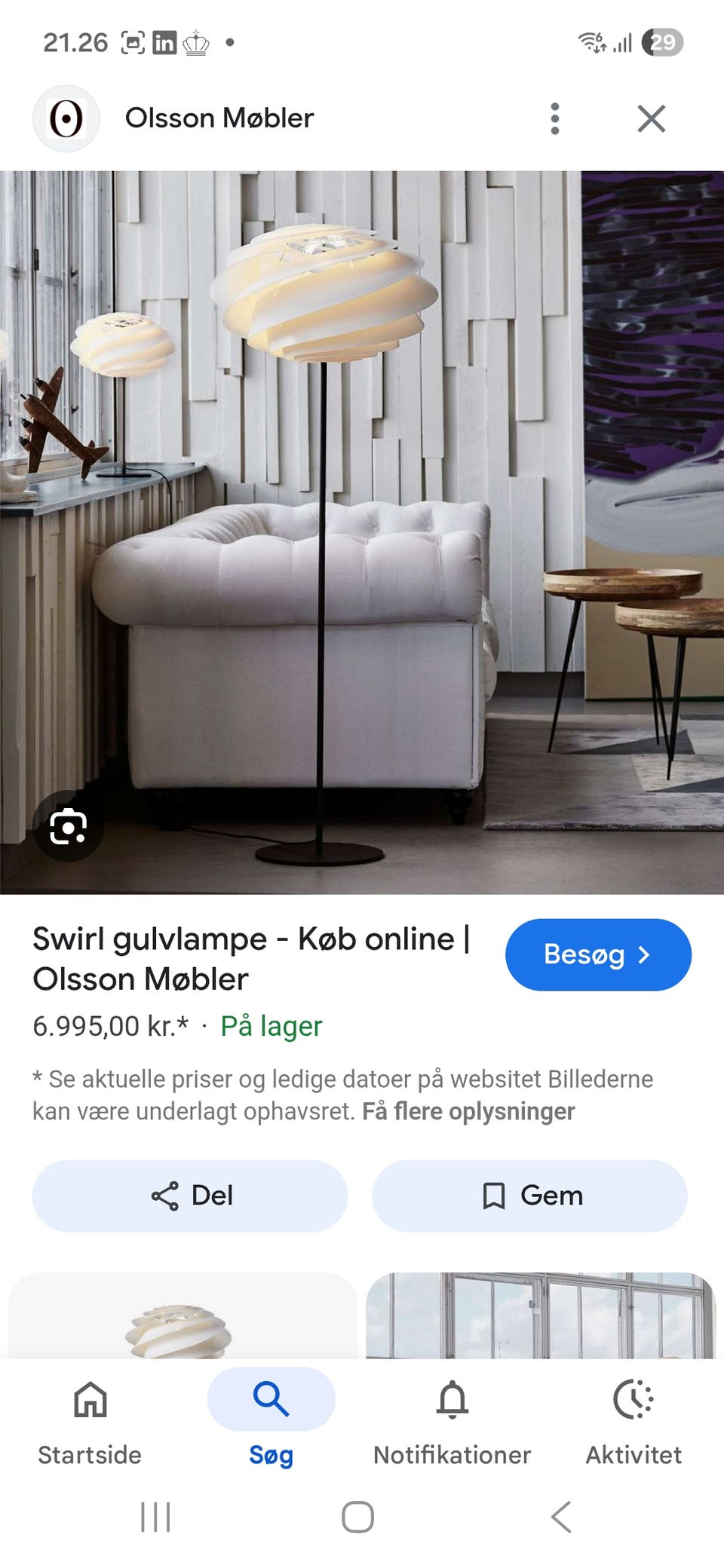Tap the Olsson Møbler site logo

pyautogui.click(x=66, y=118)
